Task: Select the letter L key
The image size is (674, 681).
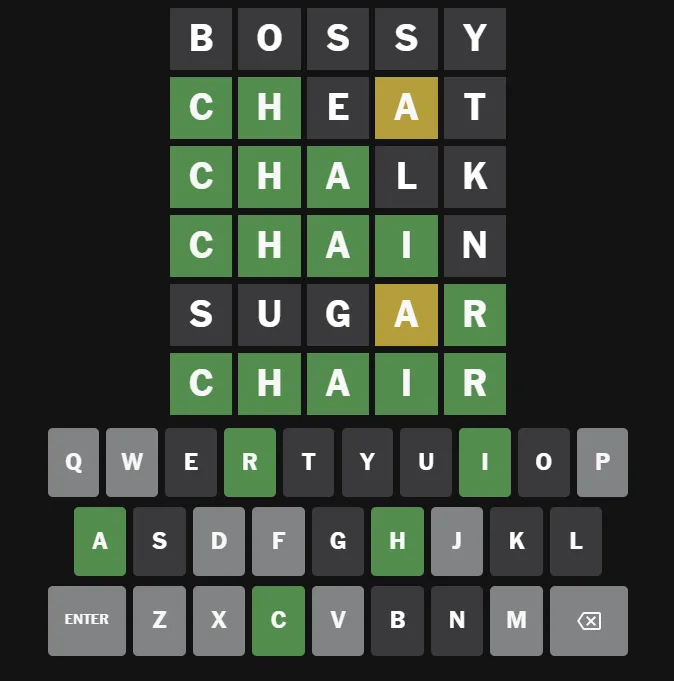Action: coord(576,541)
